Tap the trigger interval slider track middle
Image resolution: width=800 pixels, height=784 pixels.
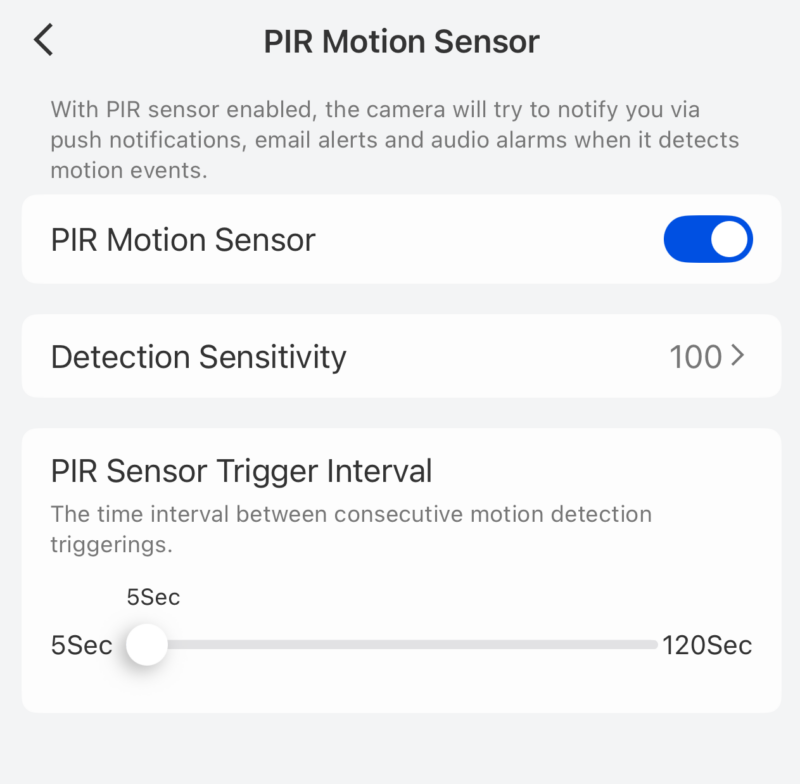pyautogui.click(x=400, y=645)
